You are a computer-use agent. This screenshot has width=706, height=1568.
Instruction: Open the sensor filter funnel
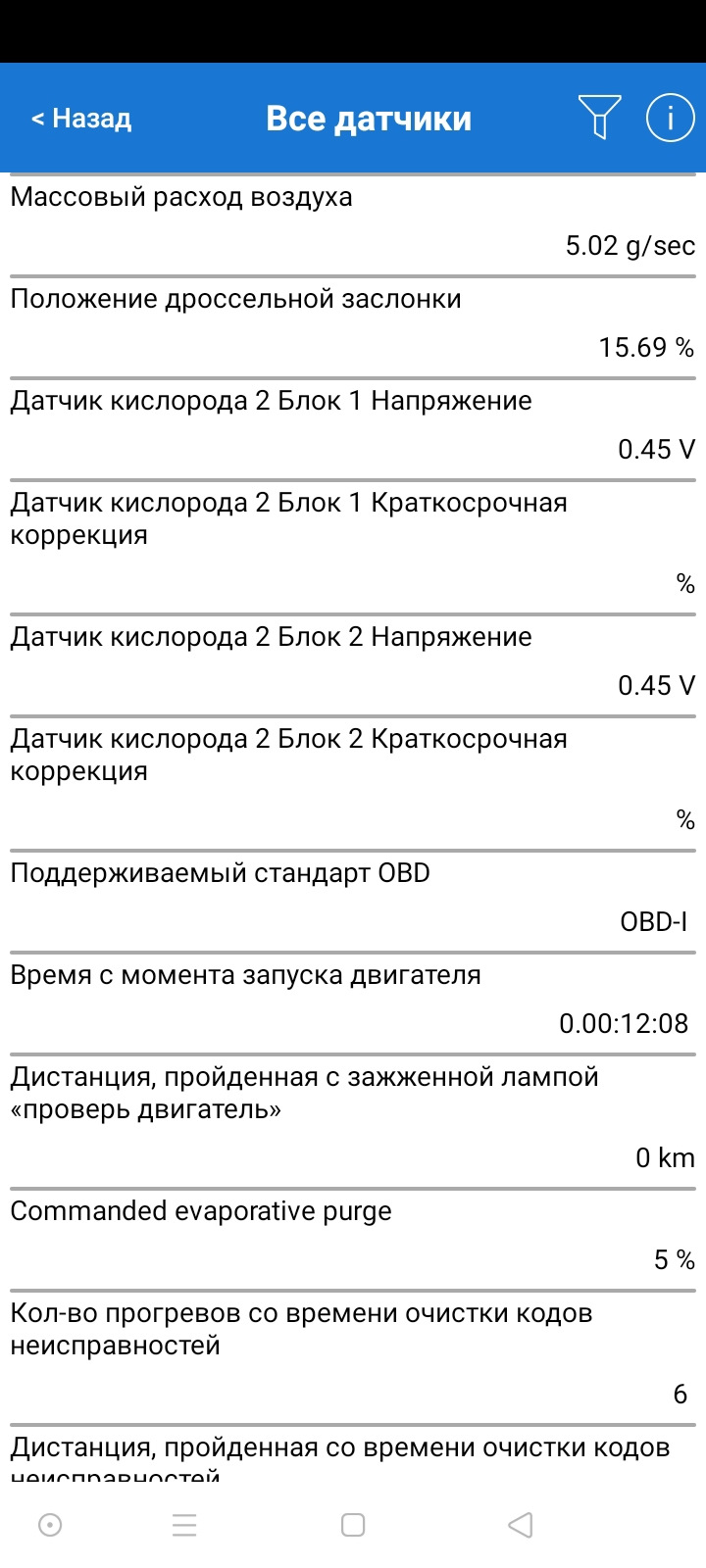click(x=599, y=118)
